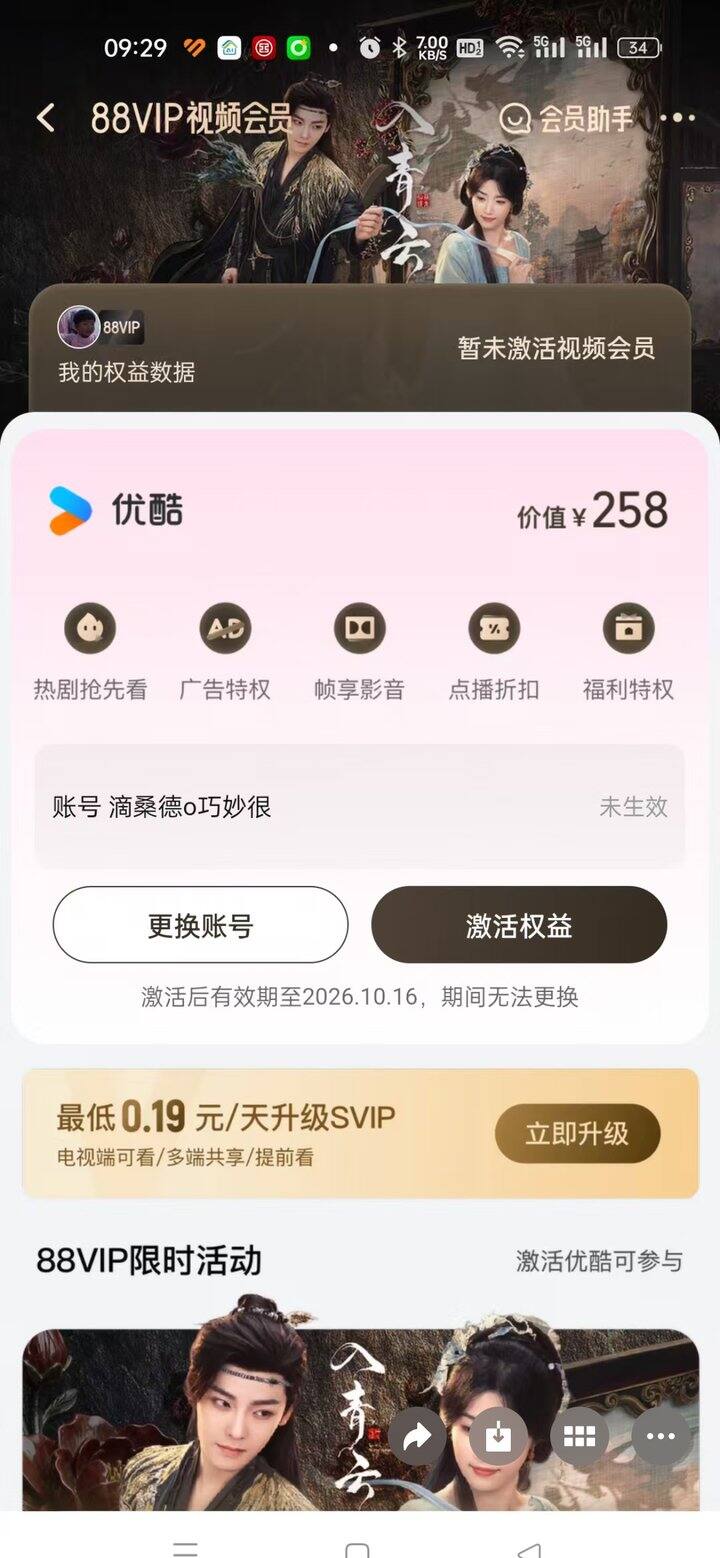This screenshot has height=1558, width=720.
Task: Select the 福利特权 welfare perk icon
Action: [630, 630]
